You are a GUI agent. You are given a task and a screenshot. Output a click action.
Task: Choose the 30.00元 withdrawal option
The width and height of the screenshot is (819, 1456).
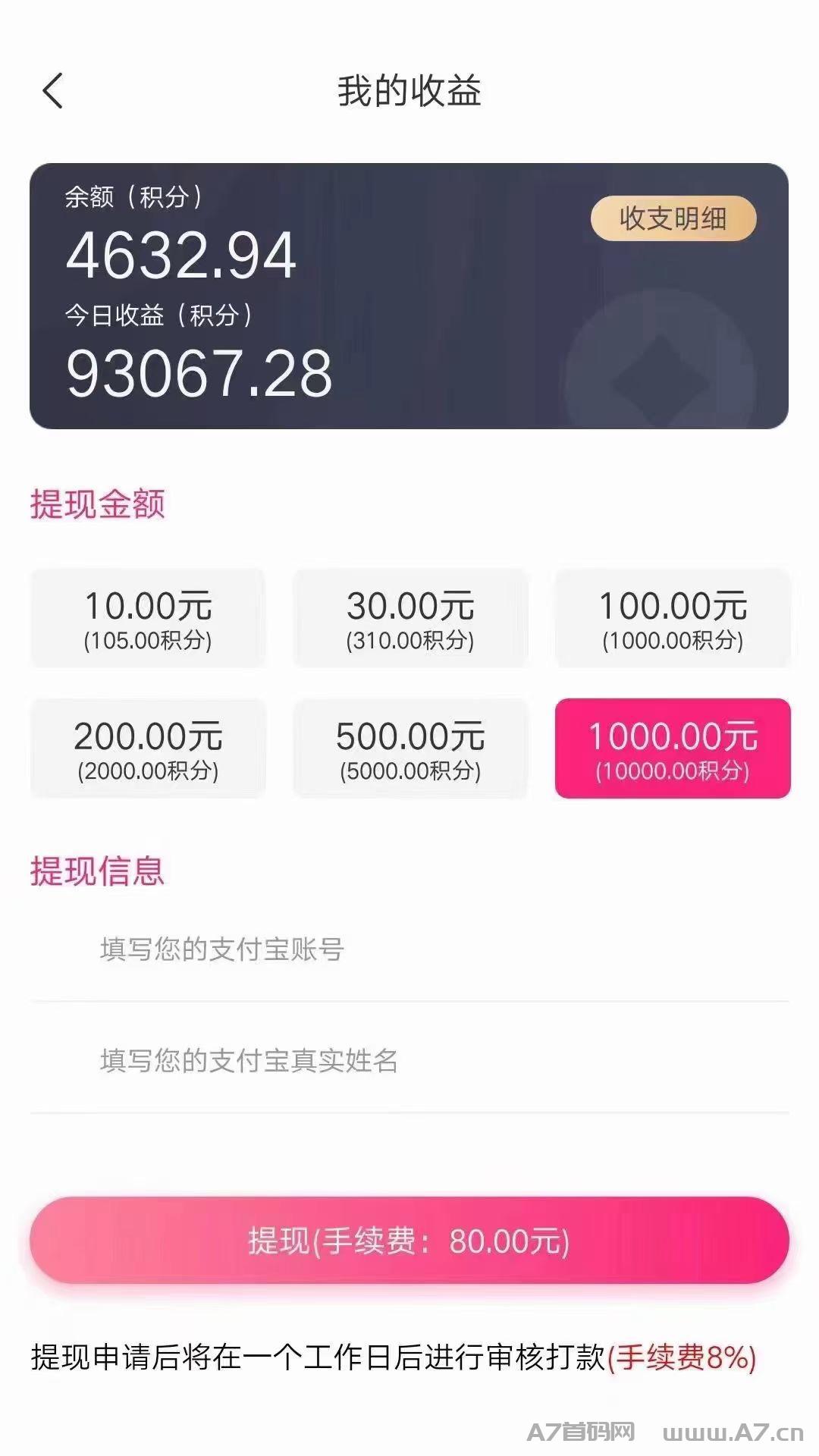point(410,618)
